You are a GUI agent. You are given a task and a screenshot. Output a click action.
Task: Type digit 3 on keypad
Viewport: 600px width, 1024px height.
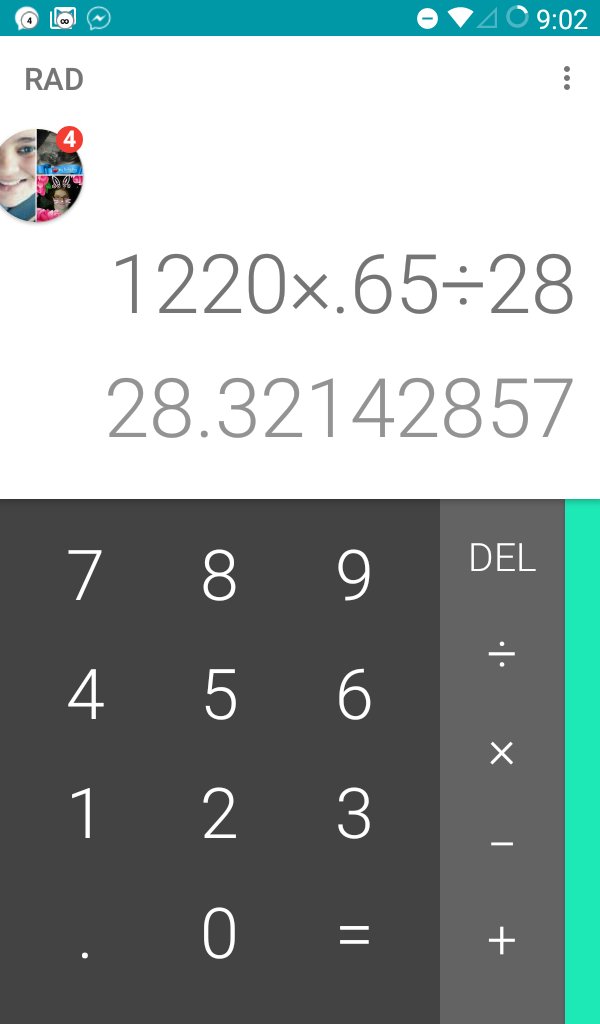(x=354, y=814)
